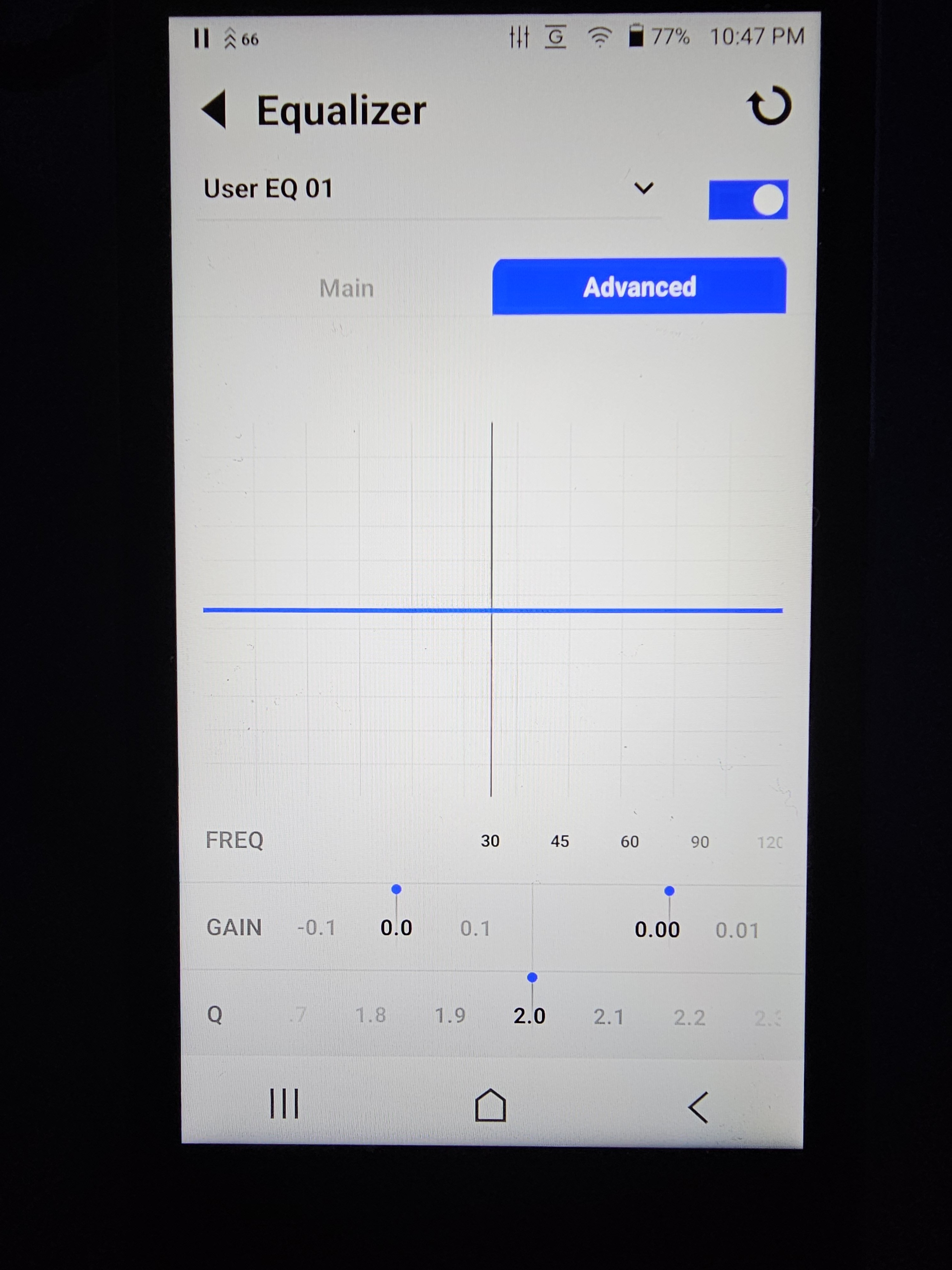Select the 45 Hz frequency value
The width and height of the screenshot is (952, 1270).
559,841
